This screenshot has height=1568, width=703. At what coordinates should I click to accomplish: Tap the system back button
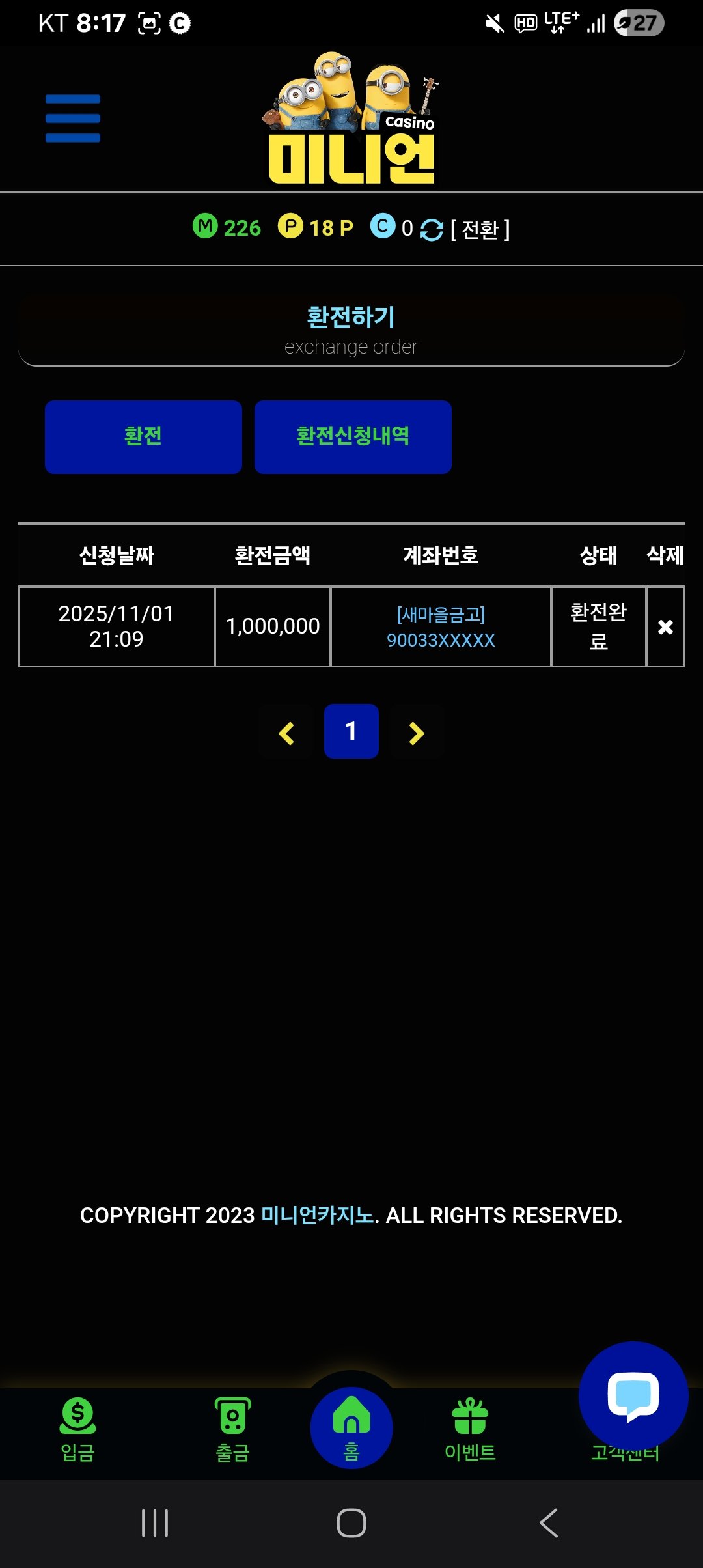pos(549,1523)
